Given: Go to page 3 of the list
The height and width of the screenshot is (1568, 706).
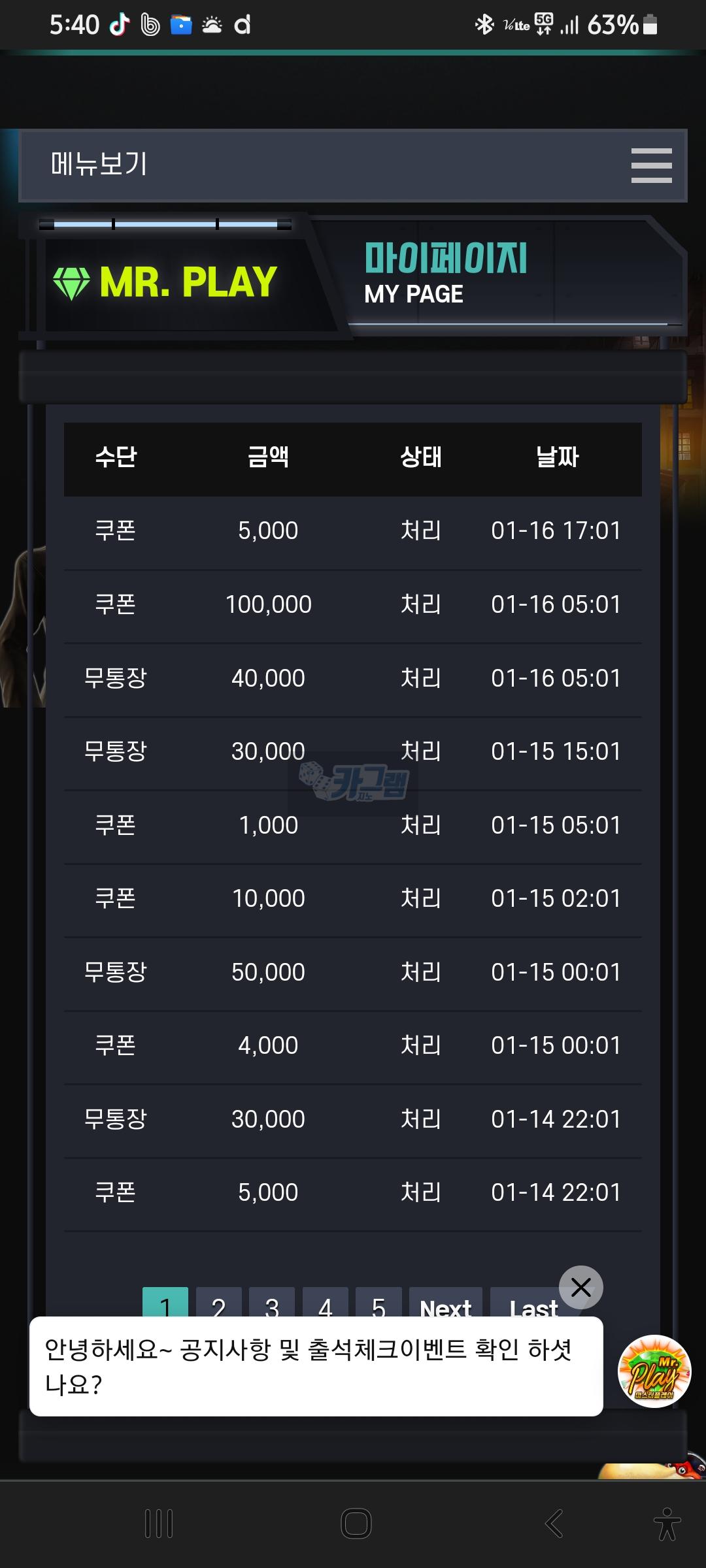Looking at the screenshot, I should [x=272, y=1303].
